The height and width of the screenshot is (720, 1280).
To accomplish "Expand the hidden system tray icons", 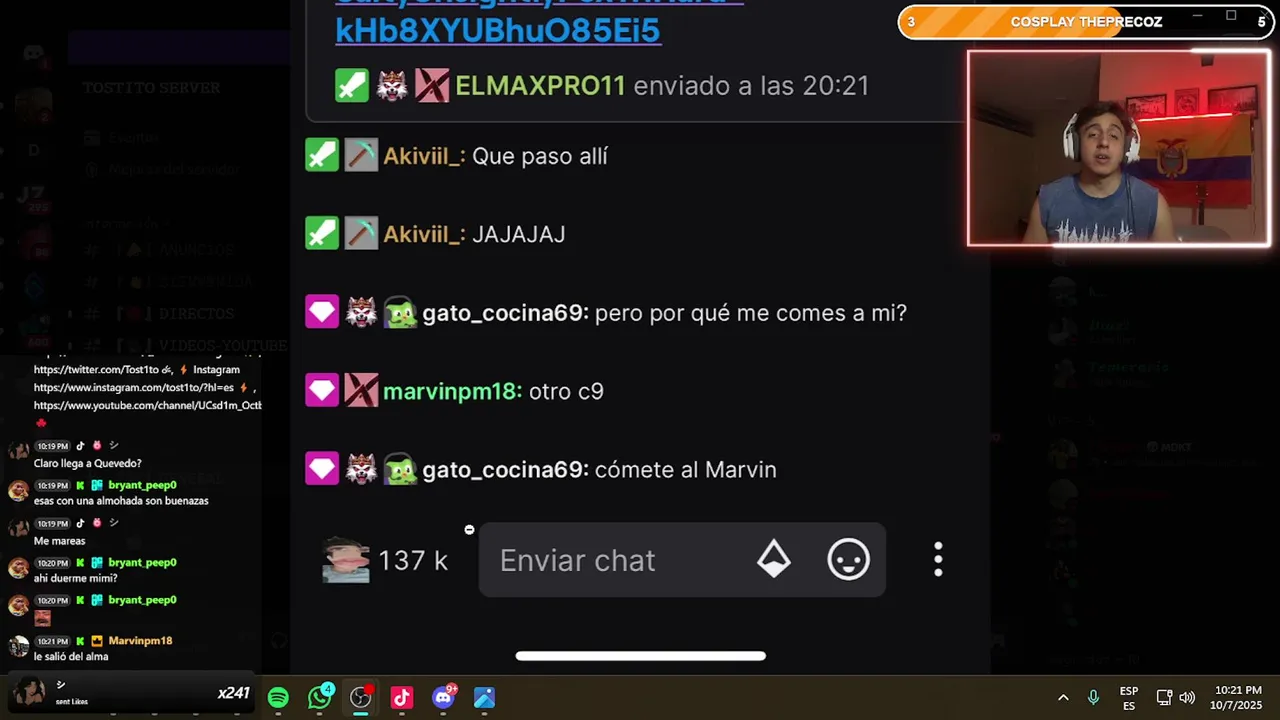I will click(x=1063, y=698).
